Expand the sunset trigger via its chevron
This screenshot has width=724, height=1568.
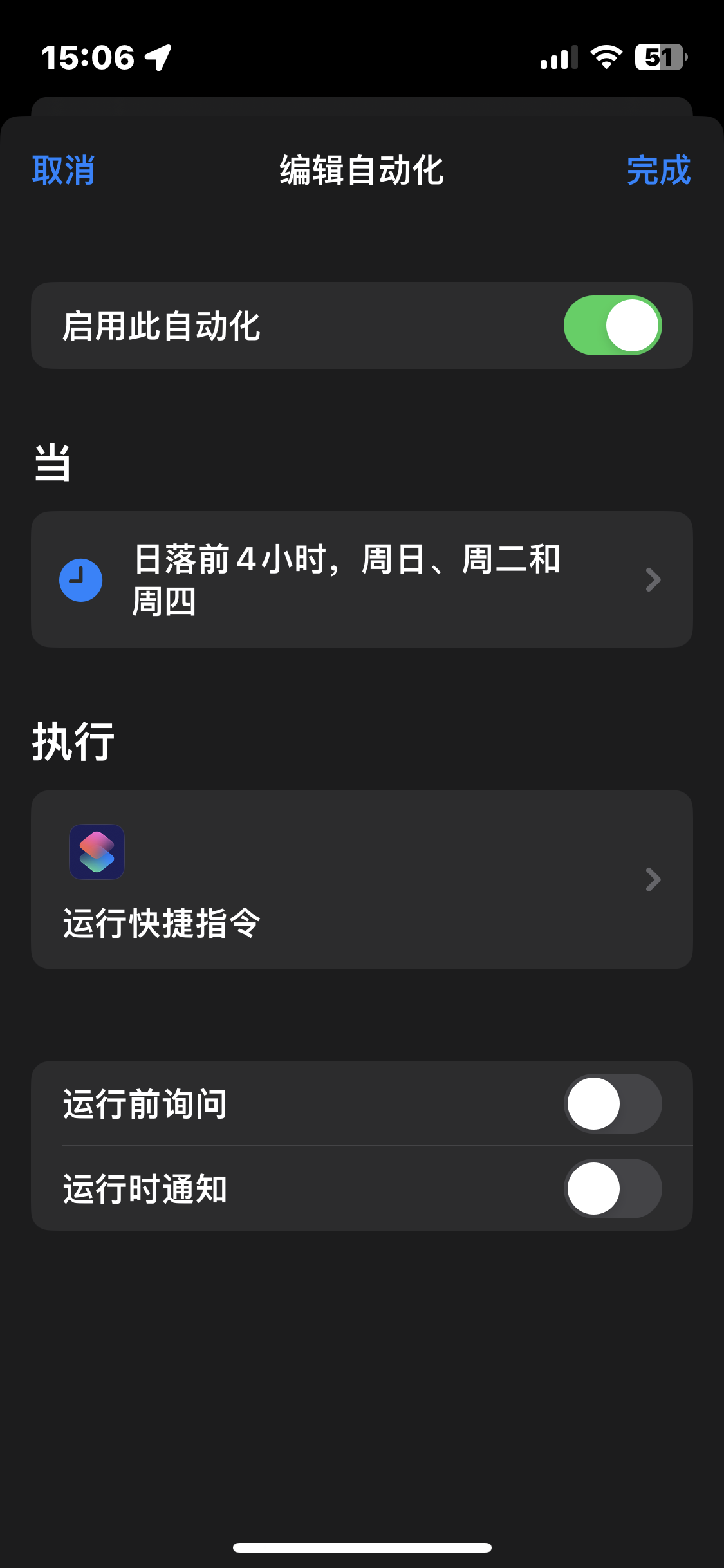[x=654, y=579]
